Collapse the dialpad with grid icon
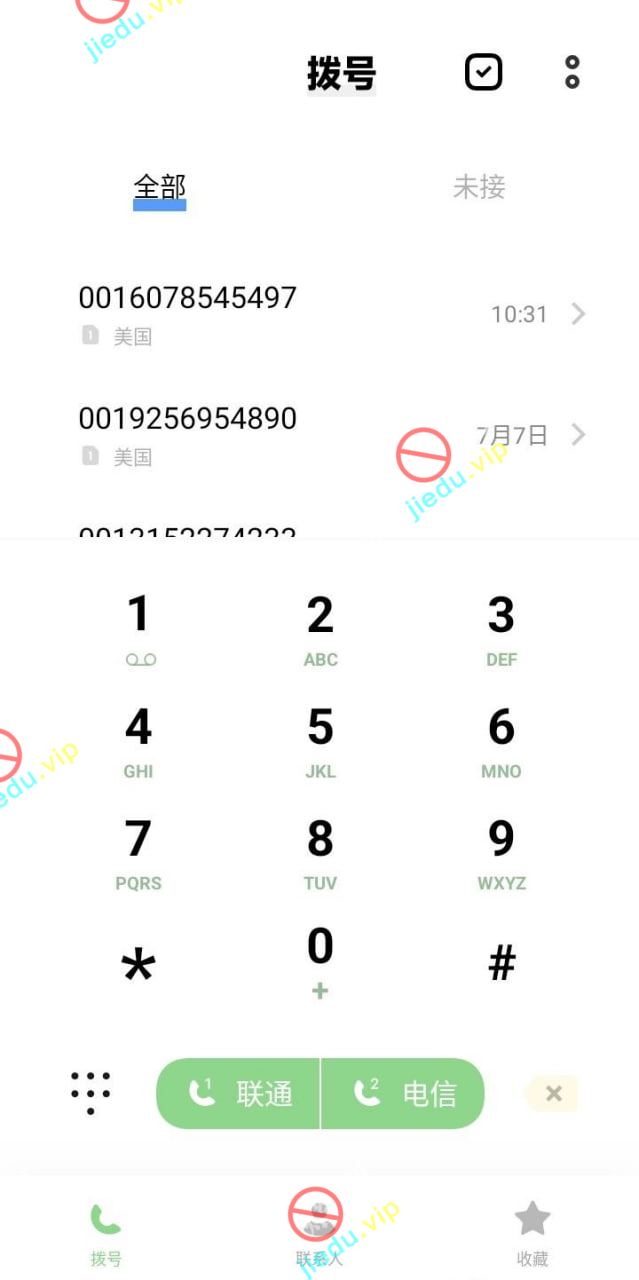Screen dimensions: 639x1280 click(x=90, y=1093)
